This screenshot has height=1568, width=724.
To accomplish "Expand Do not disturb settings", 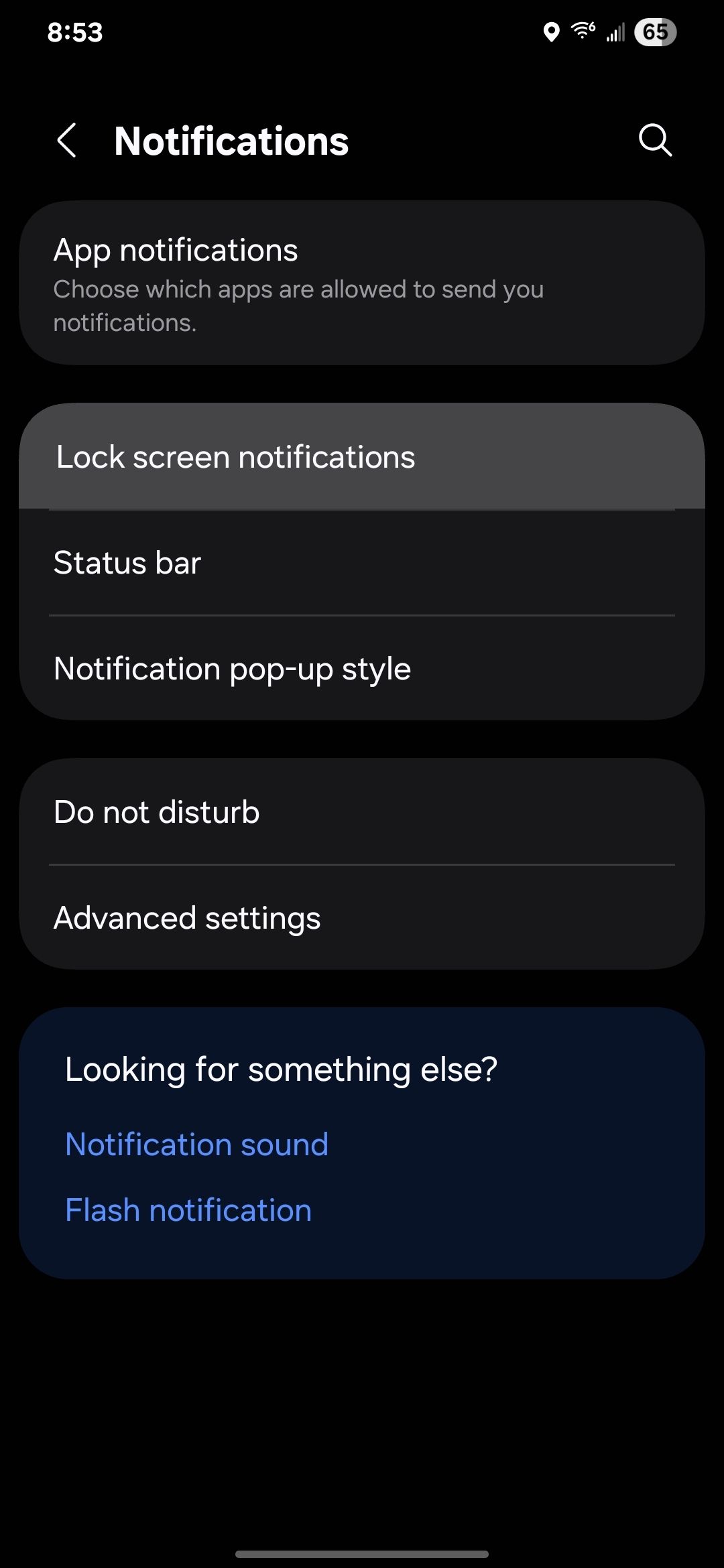I will (362, 811).
